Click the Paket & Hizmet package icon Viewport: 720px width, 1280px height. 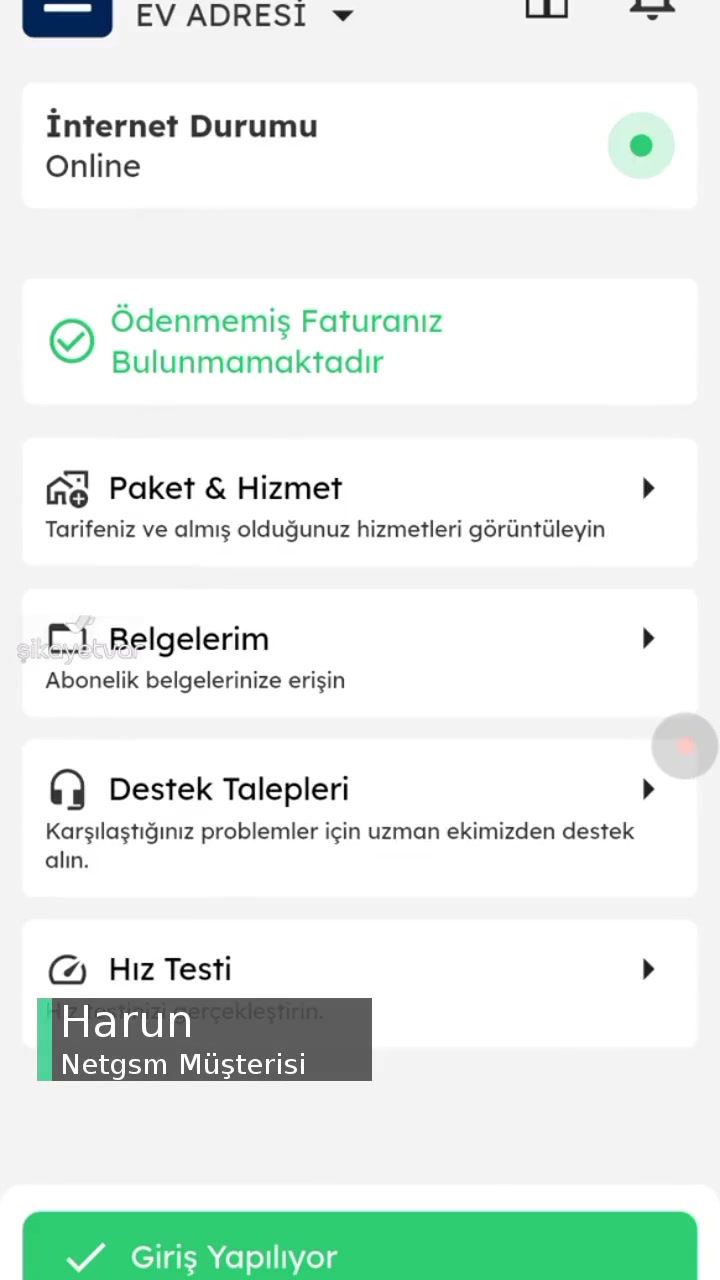(67, 488)
